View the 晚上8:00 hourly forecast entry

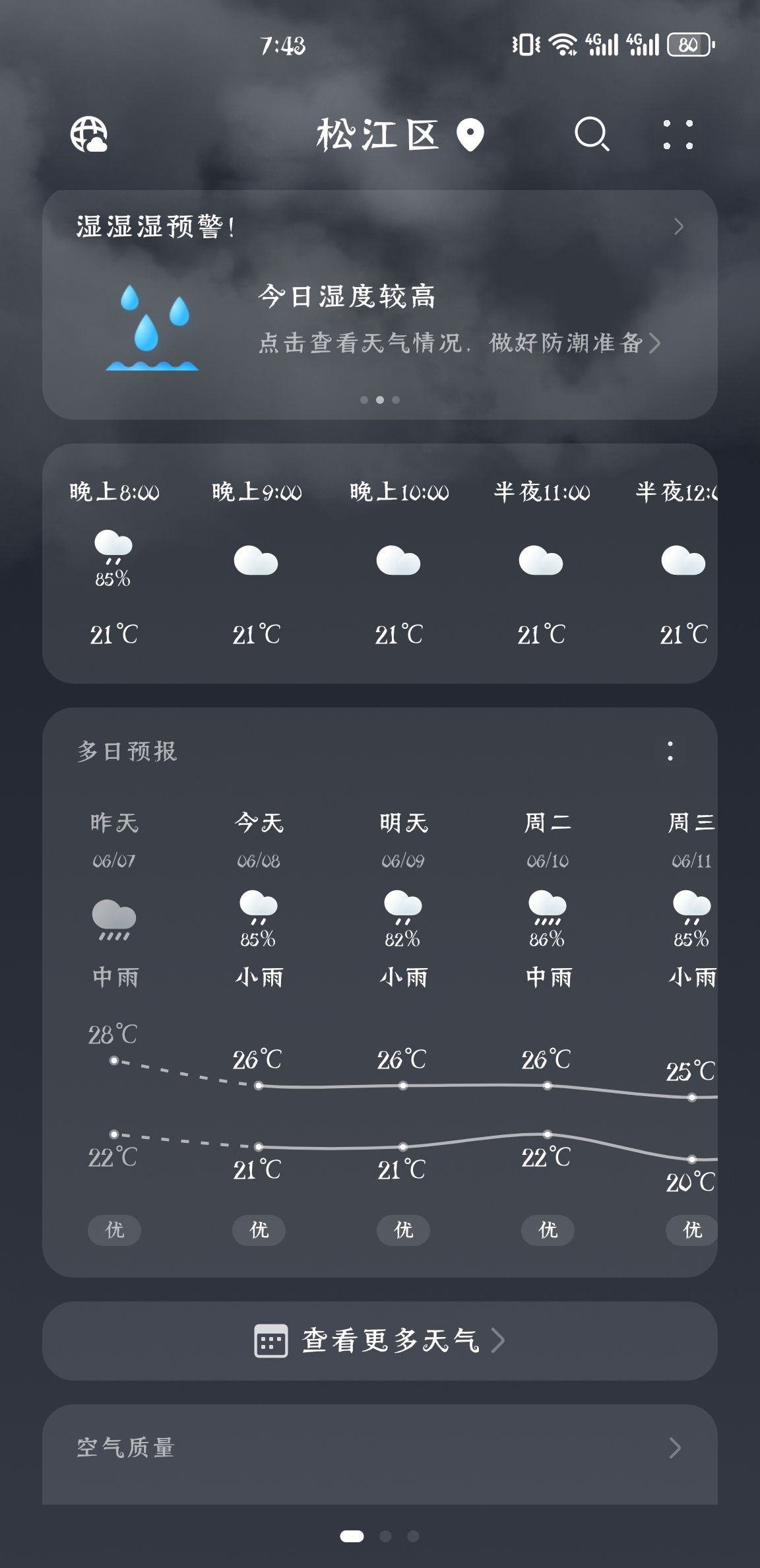(x=114, y=562)
